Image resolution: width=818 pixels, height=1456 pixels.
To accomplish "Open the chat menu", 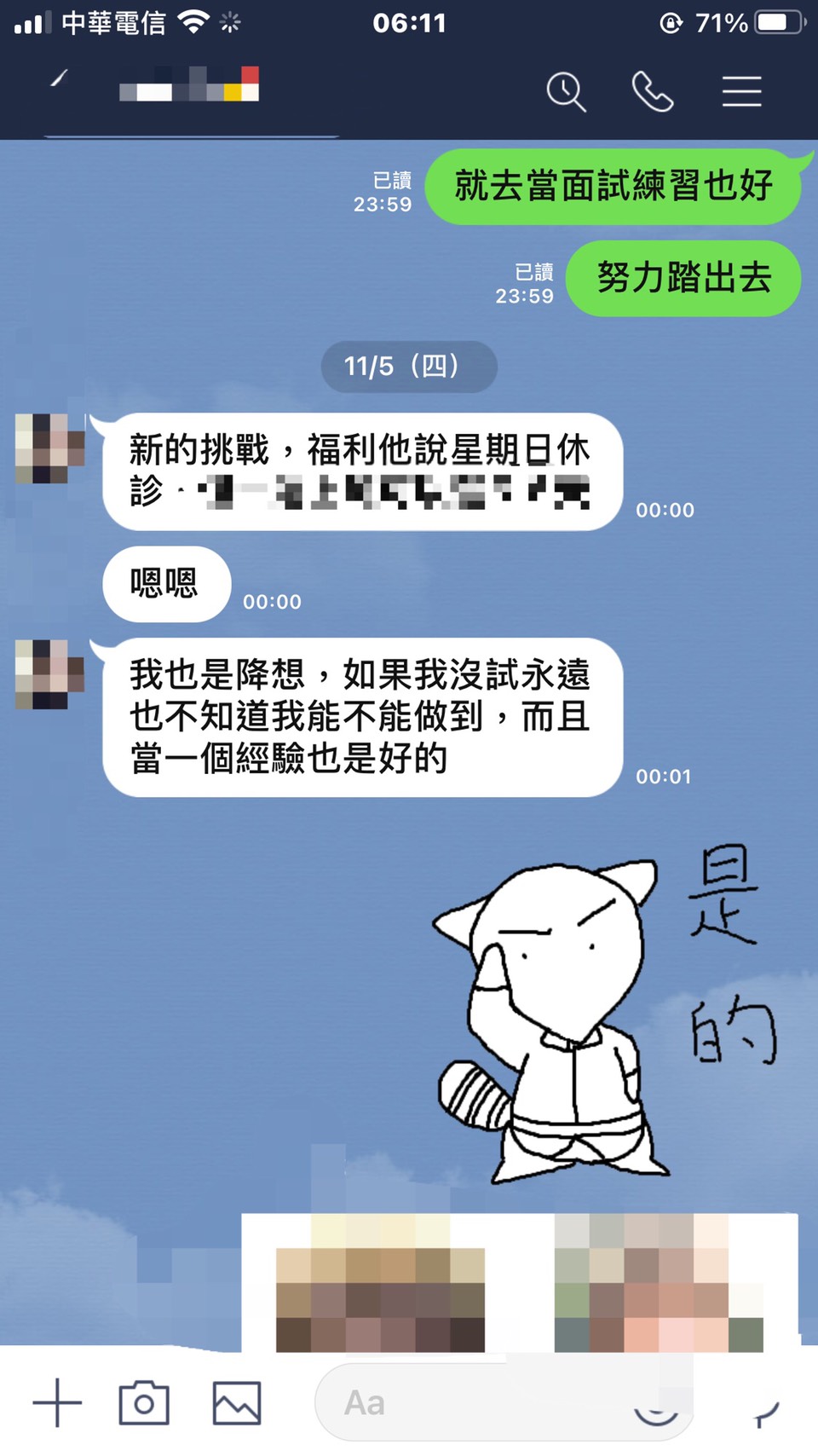I will pos(741,91).
